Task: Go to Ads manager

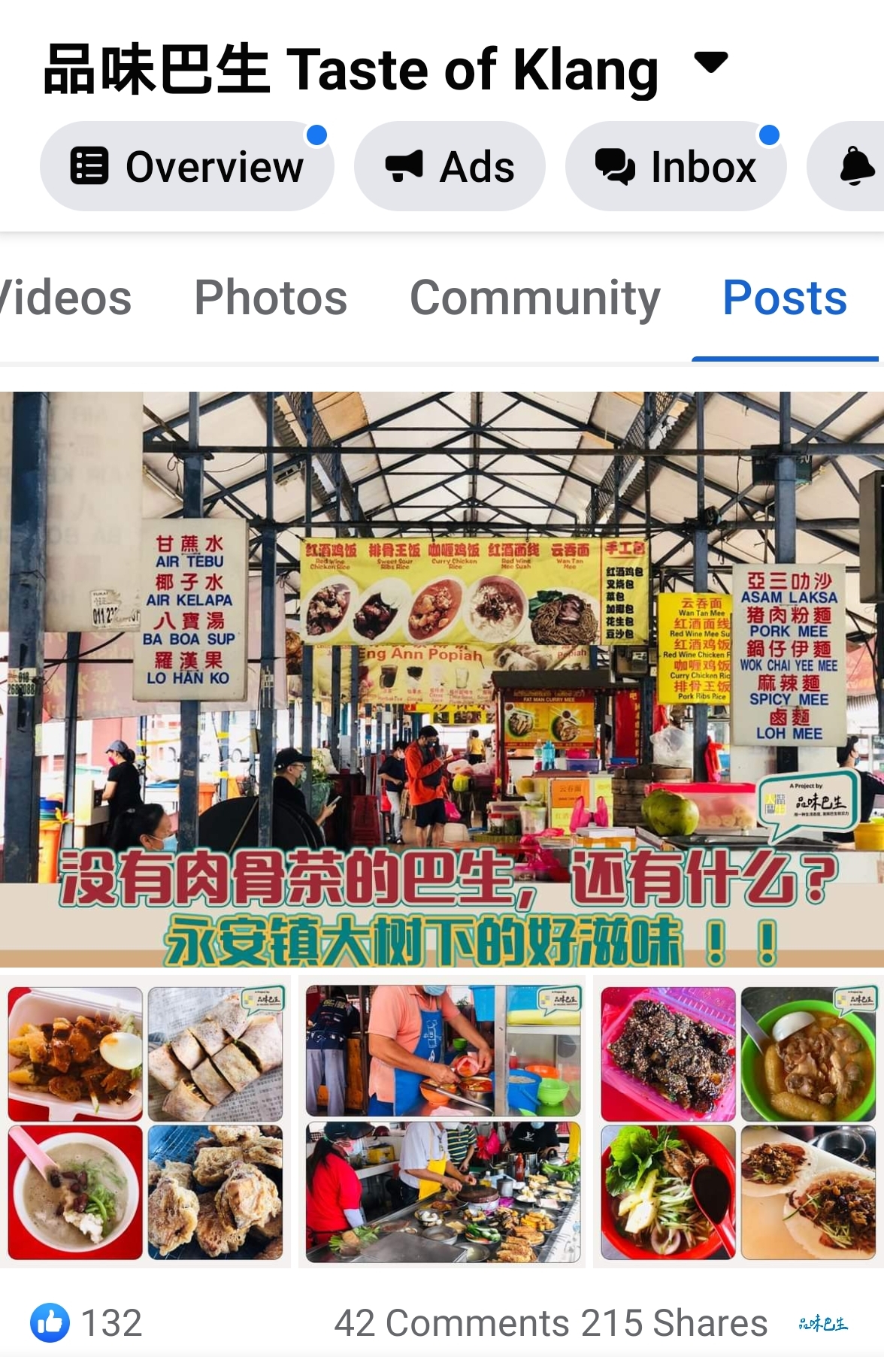Action: tap(450, 166)
